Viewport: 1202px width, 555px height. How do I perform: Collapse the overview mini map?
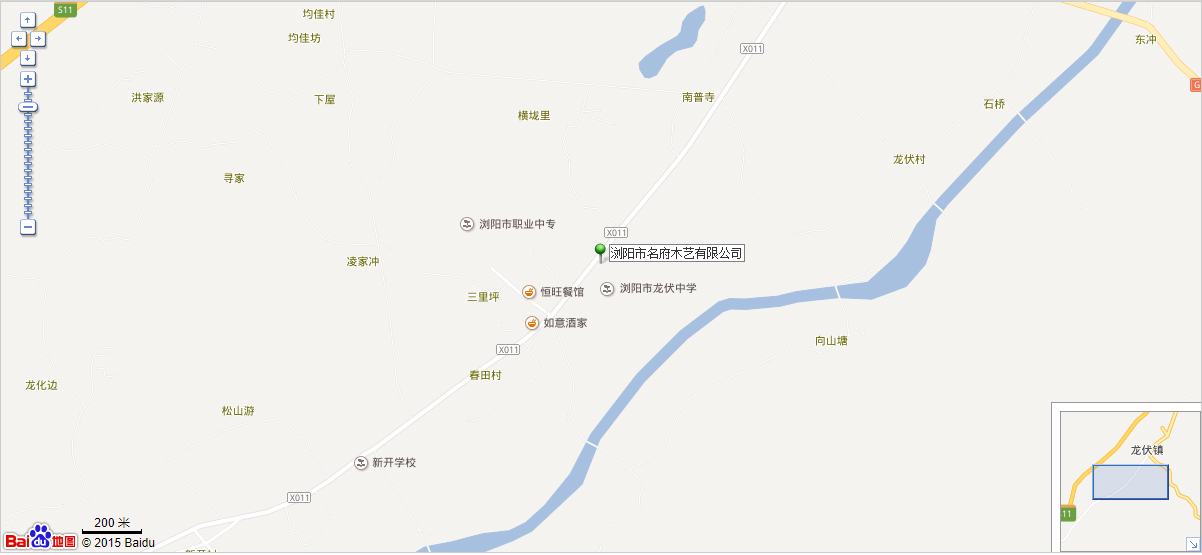coord(1192,544)
